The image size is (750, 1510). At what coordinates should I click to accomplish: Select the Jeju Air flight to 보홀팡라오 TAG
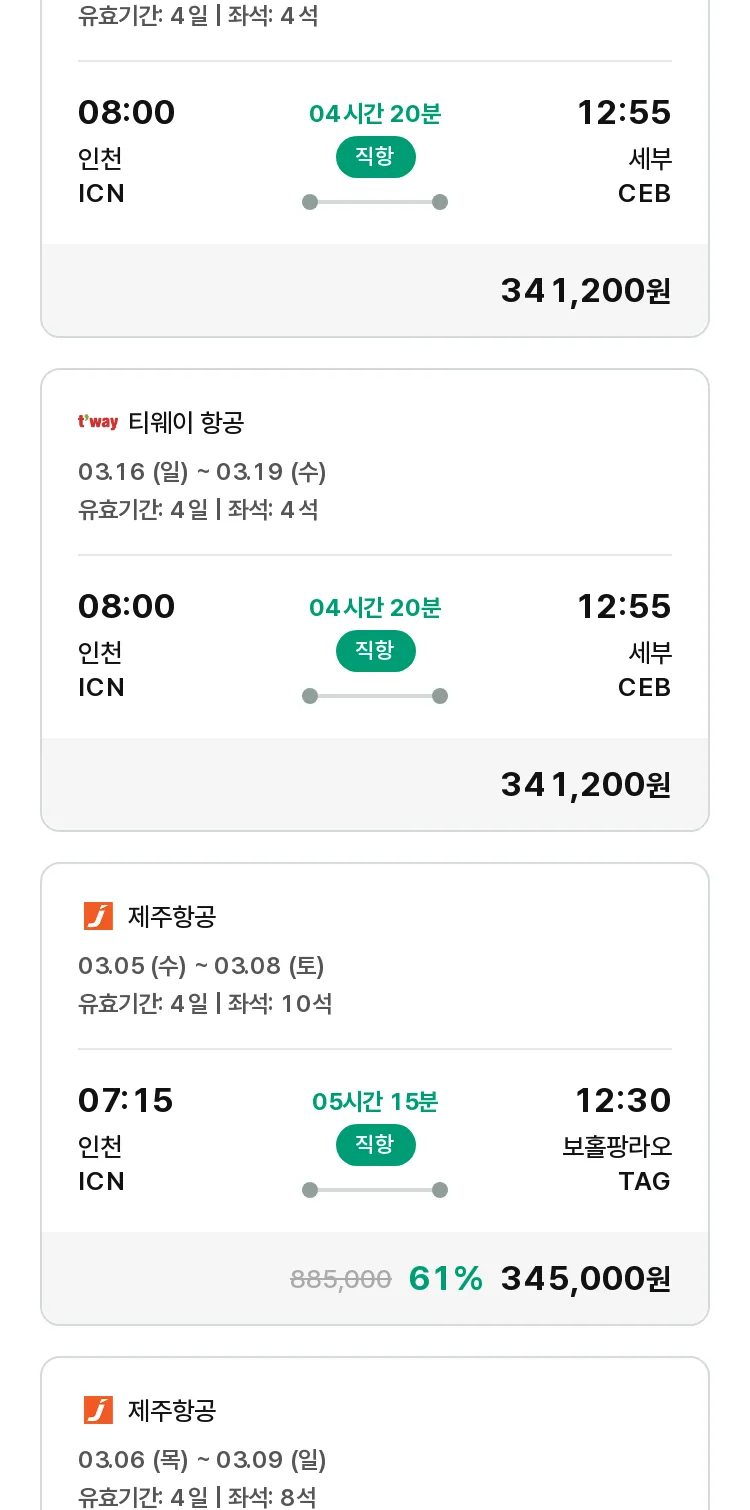pyautogui.click(x=375, y=1094)
